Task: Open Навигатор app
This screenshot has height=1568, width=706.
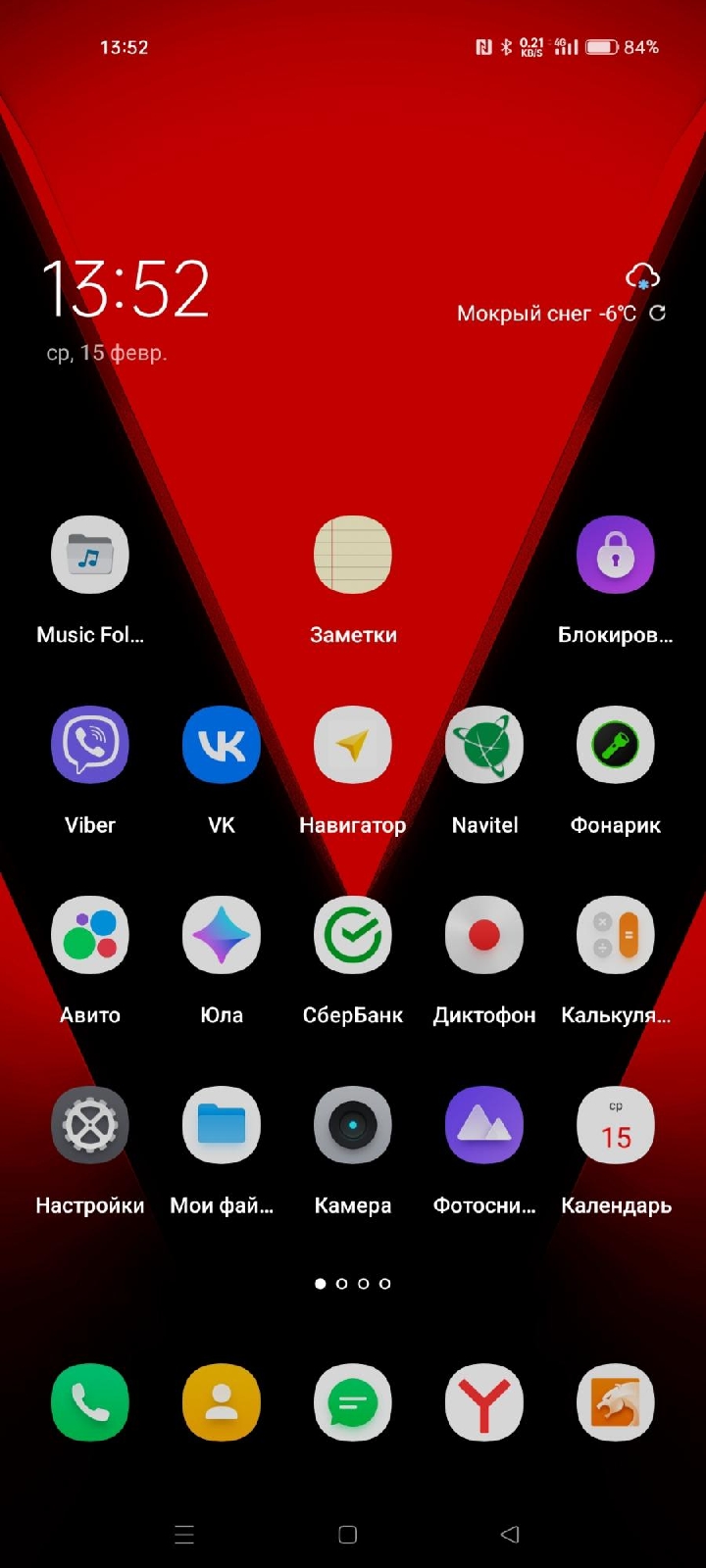Action: tap(353, 745)
